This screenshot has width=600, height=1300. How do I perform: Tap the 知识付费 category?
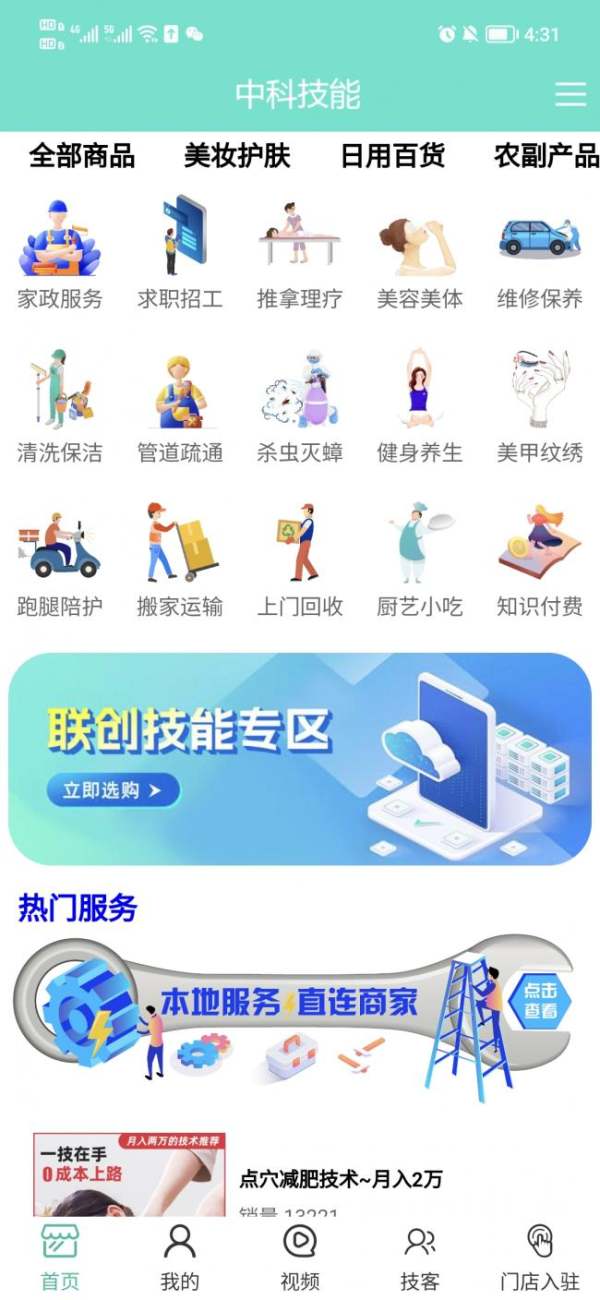click(540, 562)
